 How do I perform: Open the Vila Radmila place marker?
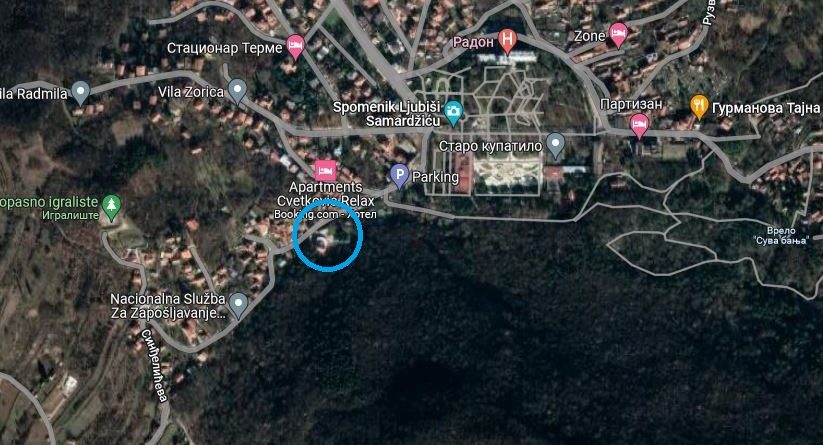pos(82,92)
